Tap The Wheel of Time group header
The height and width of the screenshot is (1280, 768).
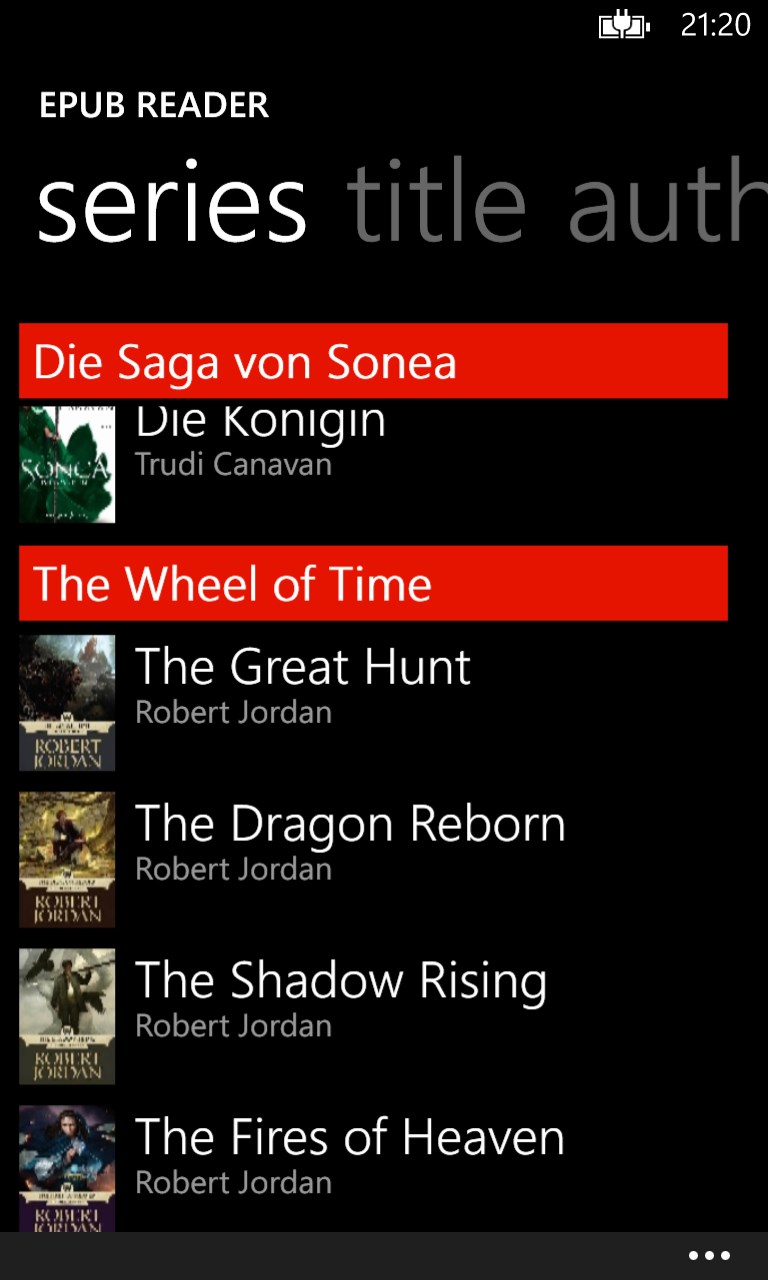[373, 583]
